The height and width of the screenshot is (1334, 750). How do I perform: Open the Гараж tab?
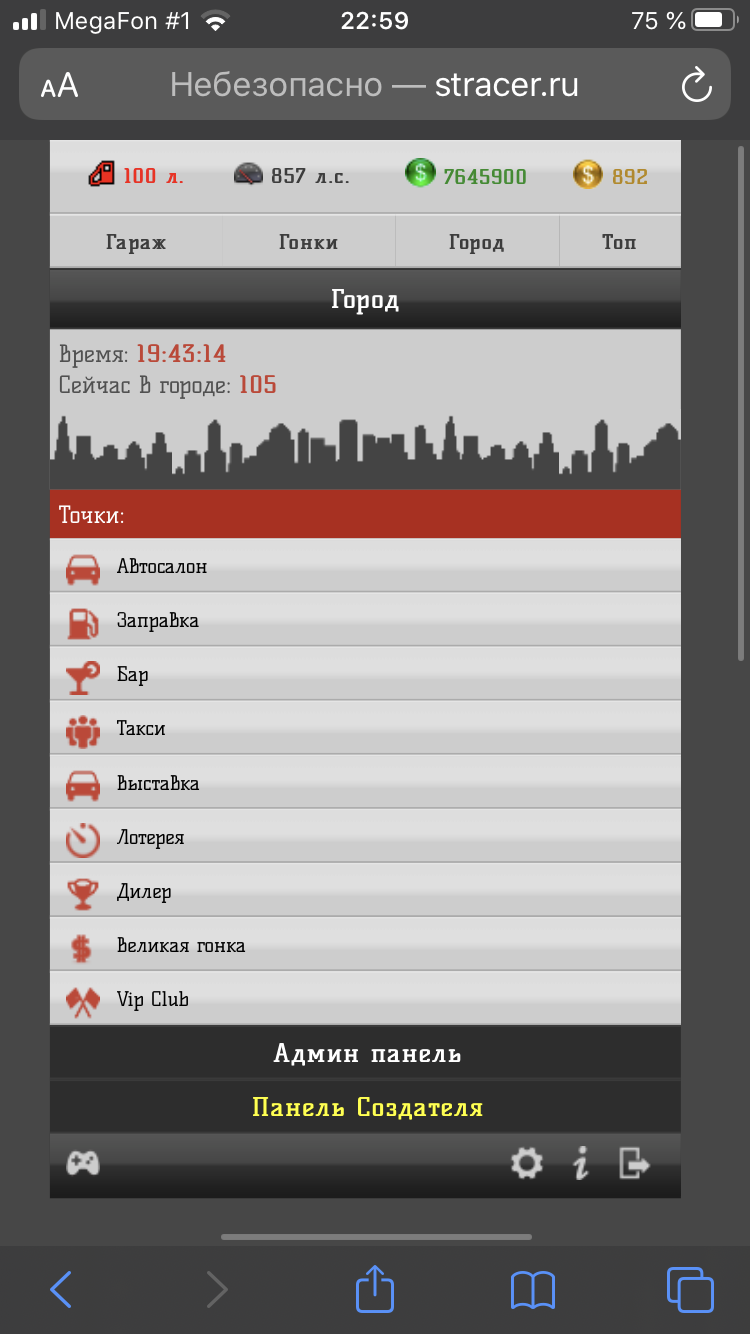(x=135, y=242)
